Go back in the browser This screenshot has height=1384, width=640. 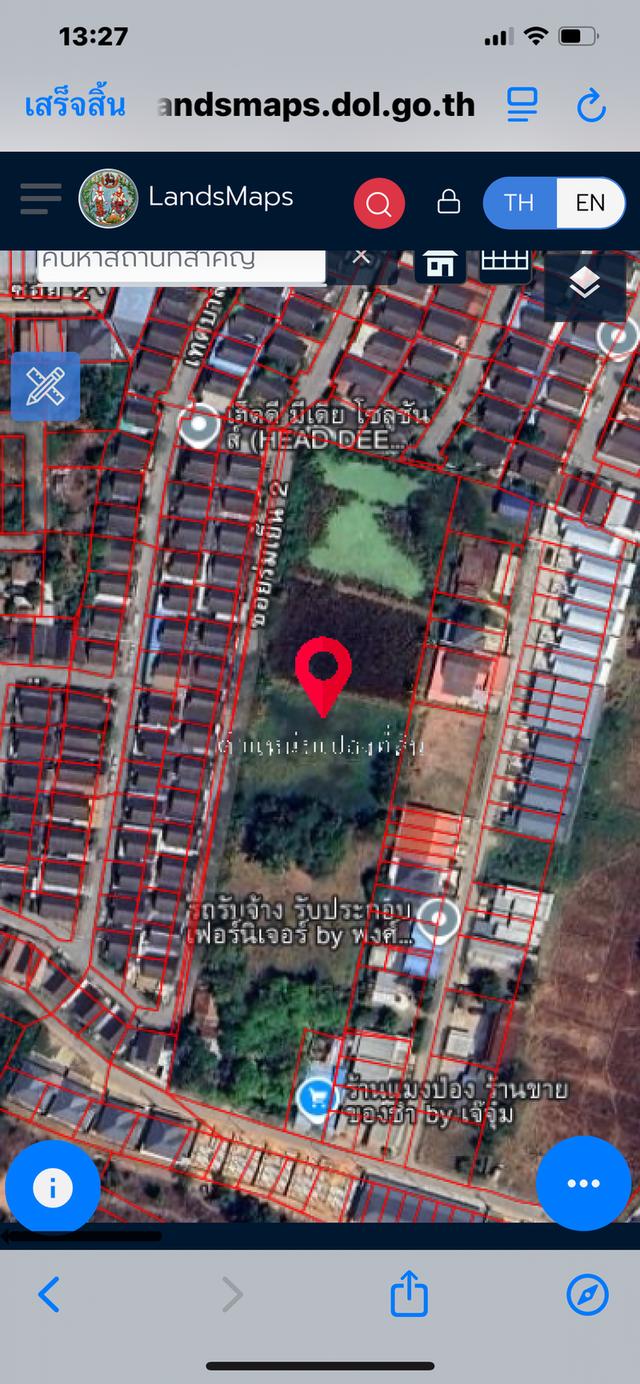(49, 1295)
